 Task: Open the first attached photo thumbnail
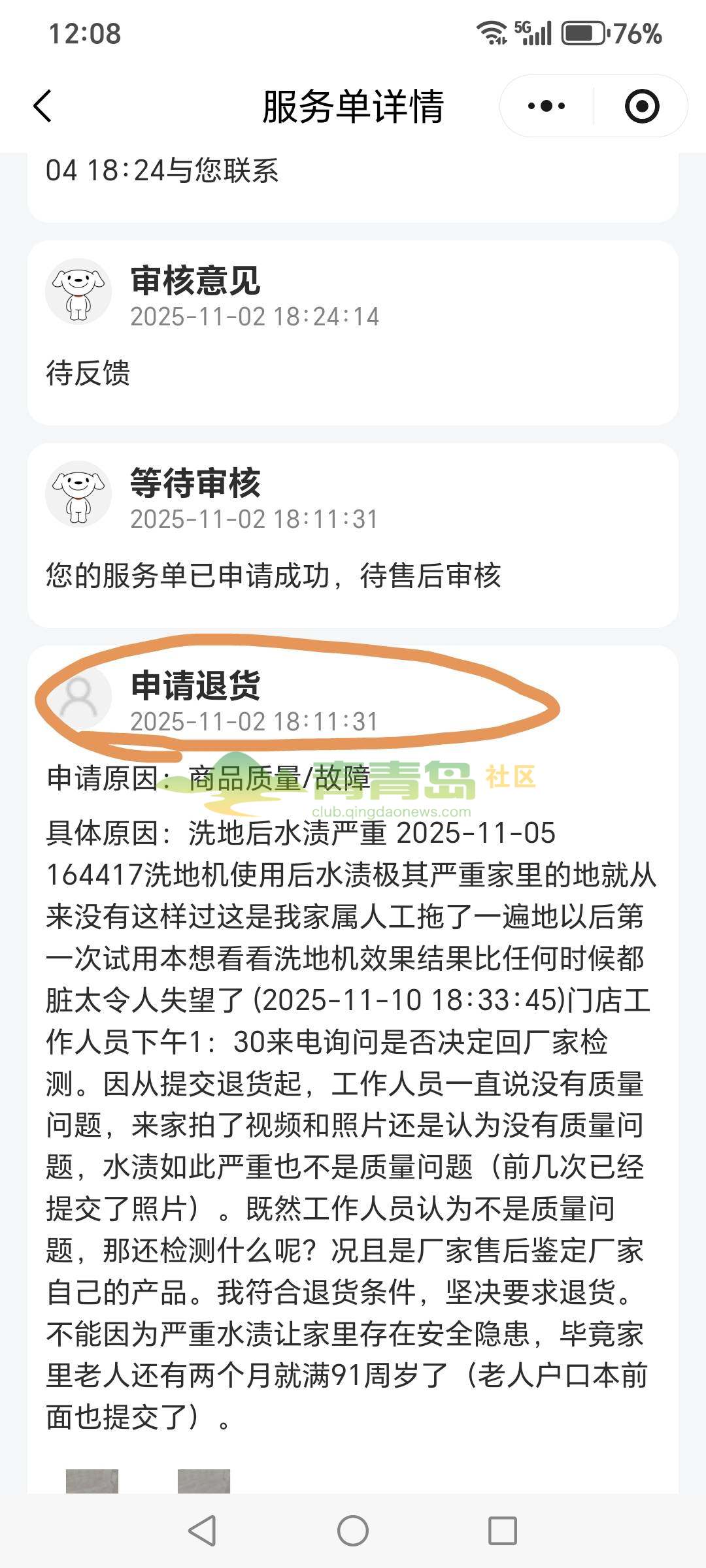[92, 1481]
